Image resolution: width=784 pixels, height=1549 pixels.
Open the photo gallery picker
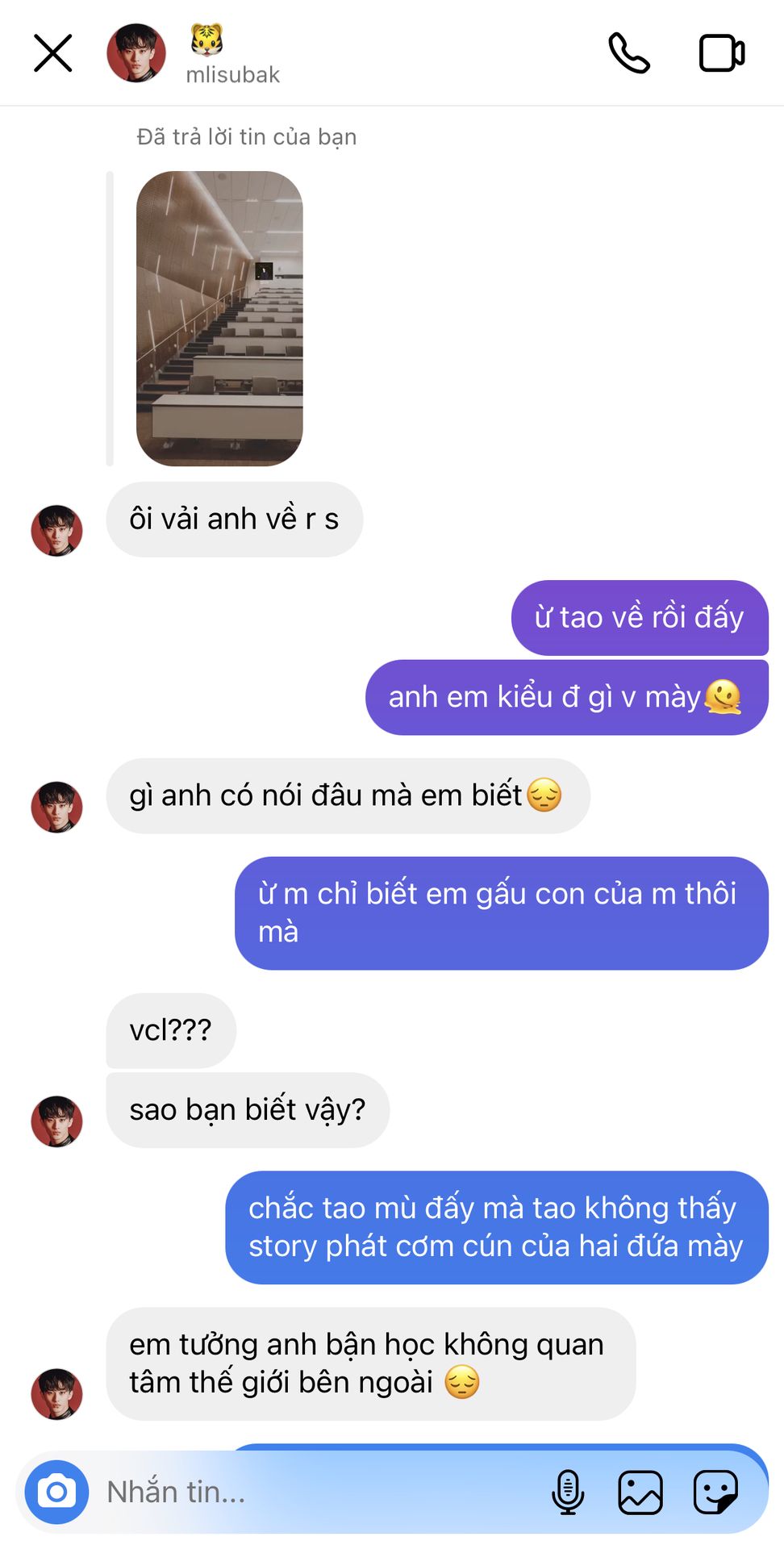[x=640, y=1492]
